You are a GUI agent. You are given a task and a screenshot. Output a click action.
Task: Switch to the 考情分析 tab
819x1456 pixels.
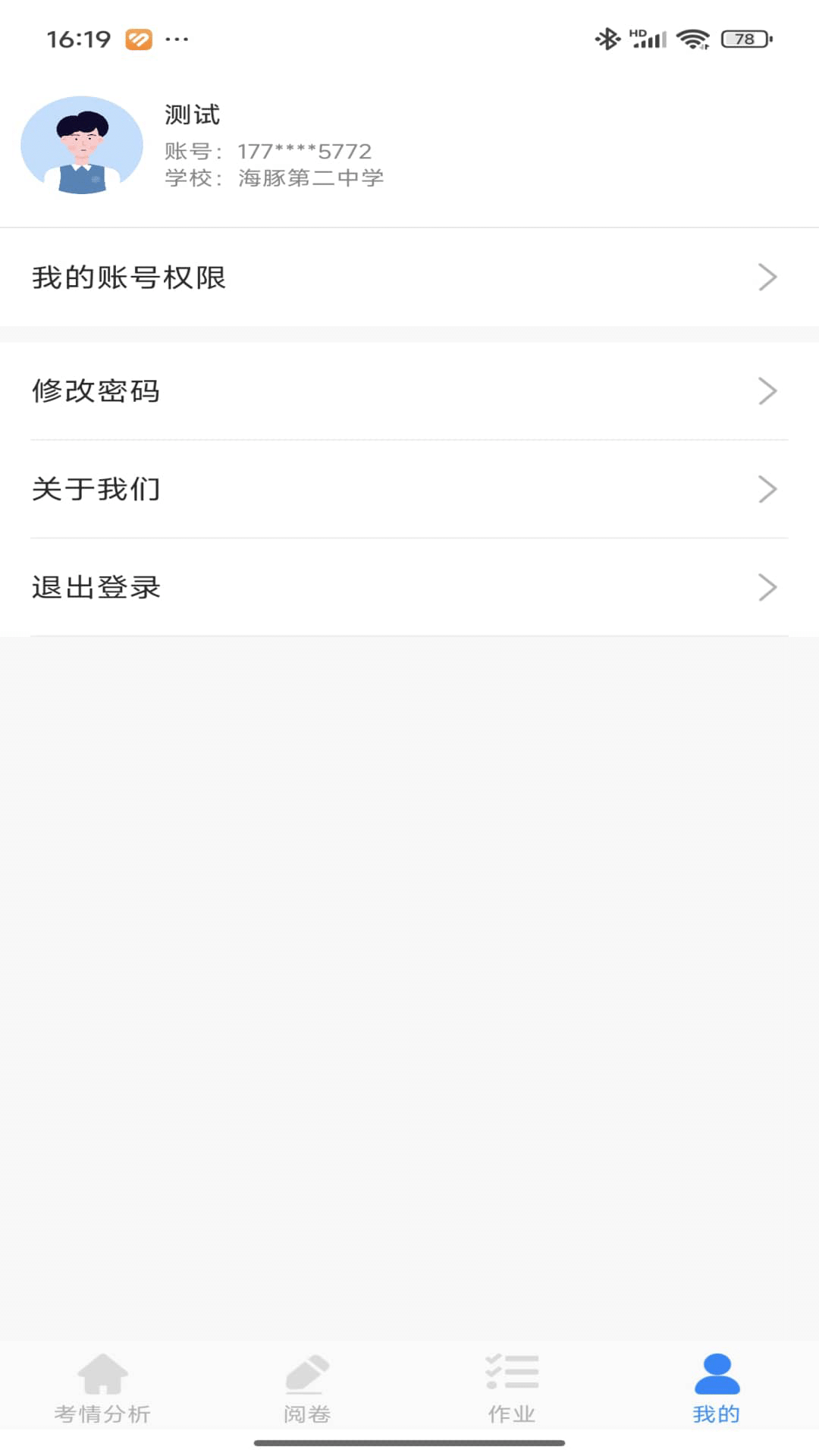[x=102, y=1388]
